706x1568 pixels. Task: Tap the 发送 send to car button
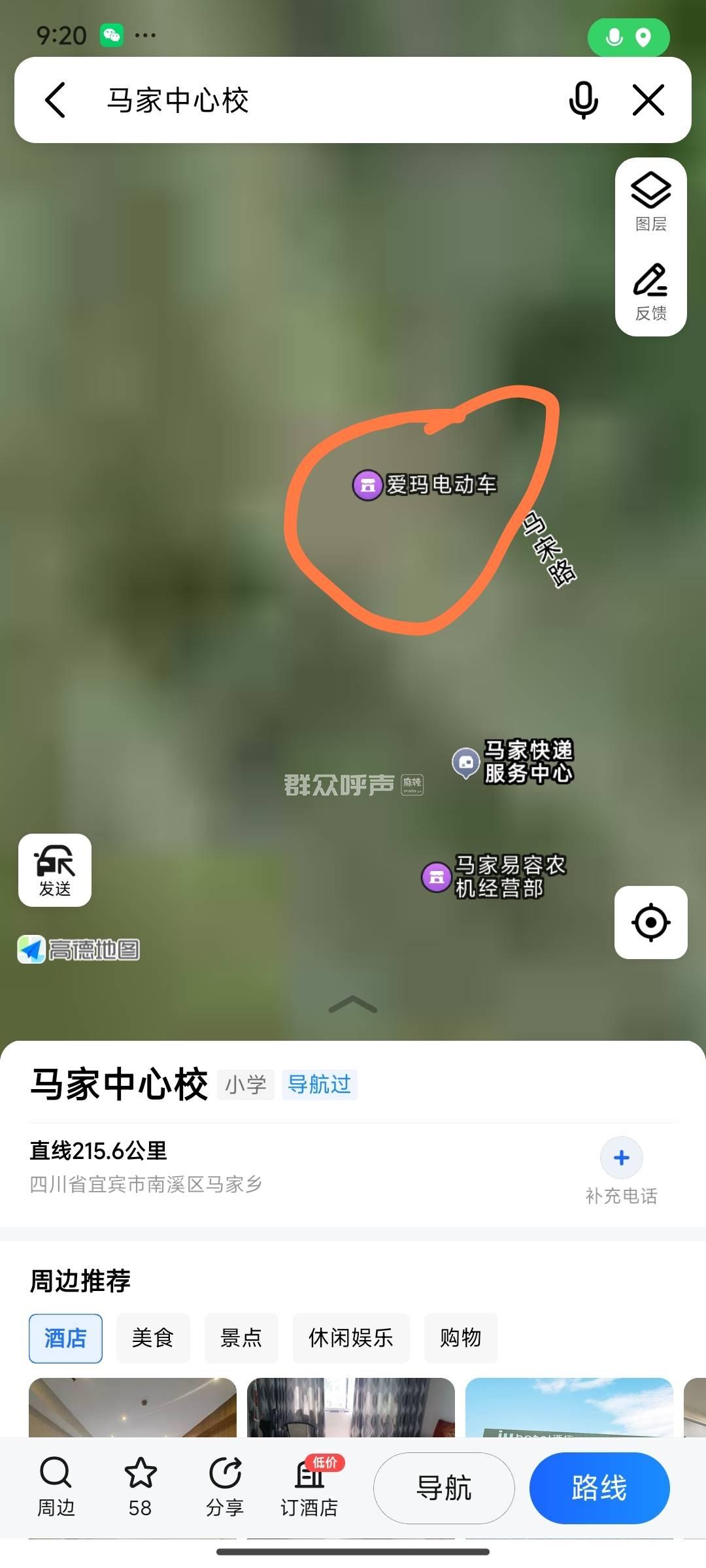pyautogui.click(x=55, y=870)
